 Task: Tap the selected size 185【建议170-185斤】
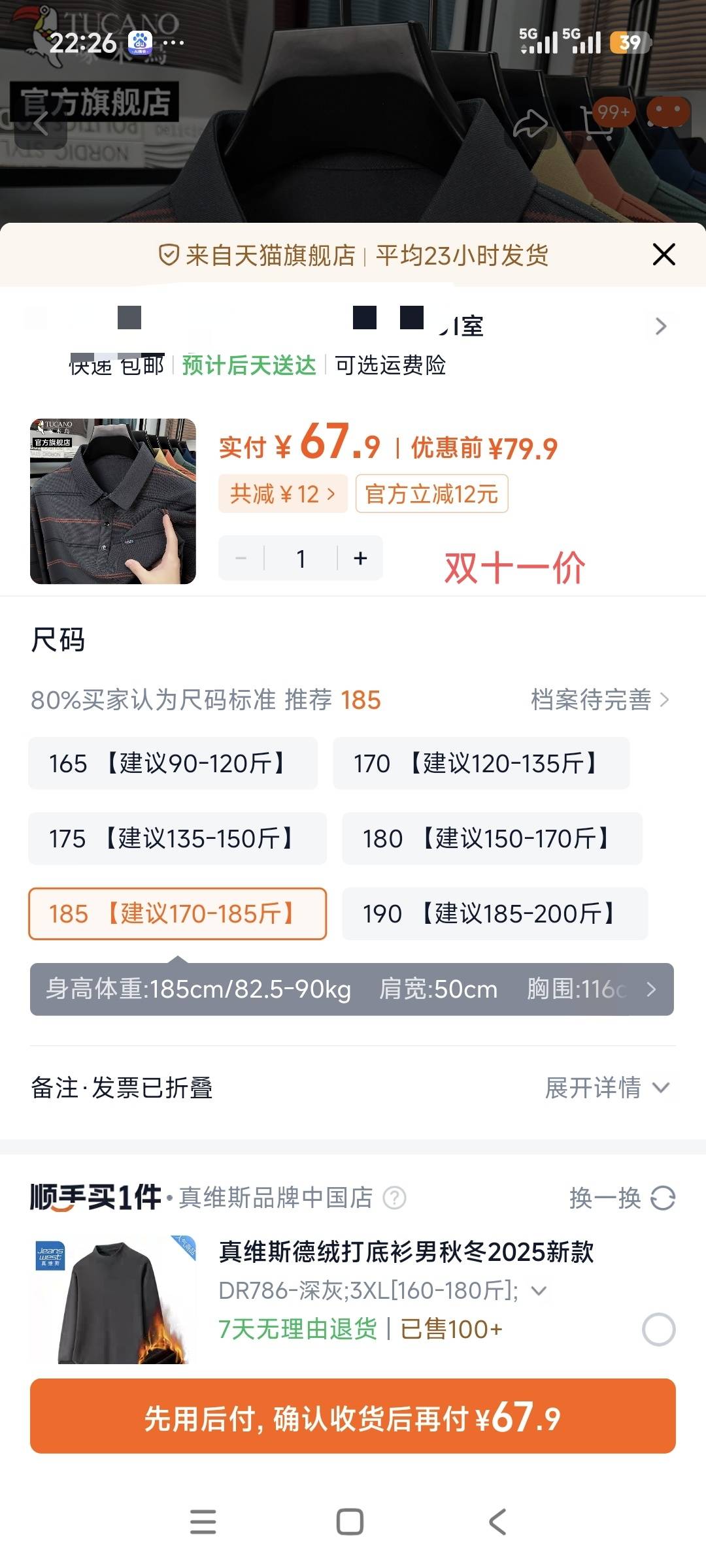tap(177, 913)
